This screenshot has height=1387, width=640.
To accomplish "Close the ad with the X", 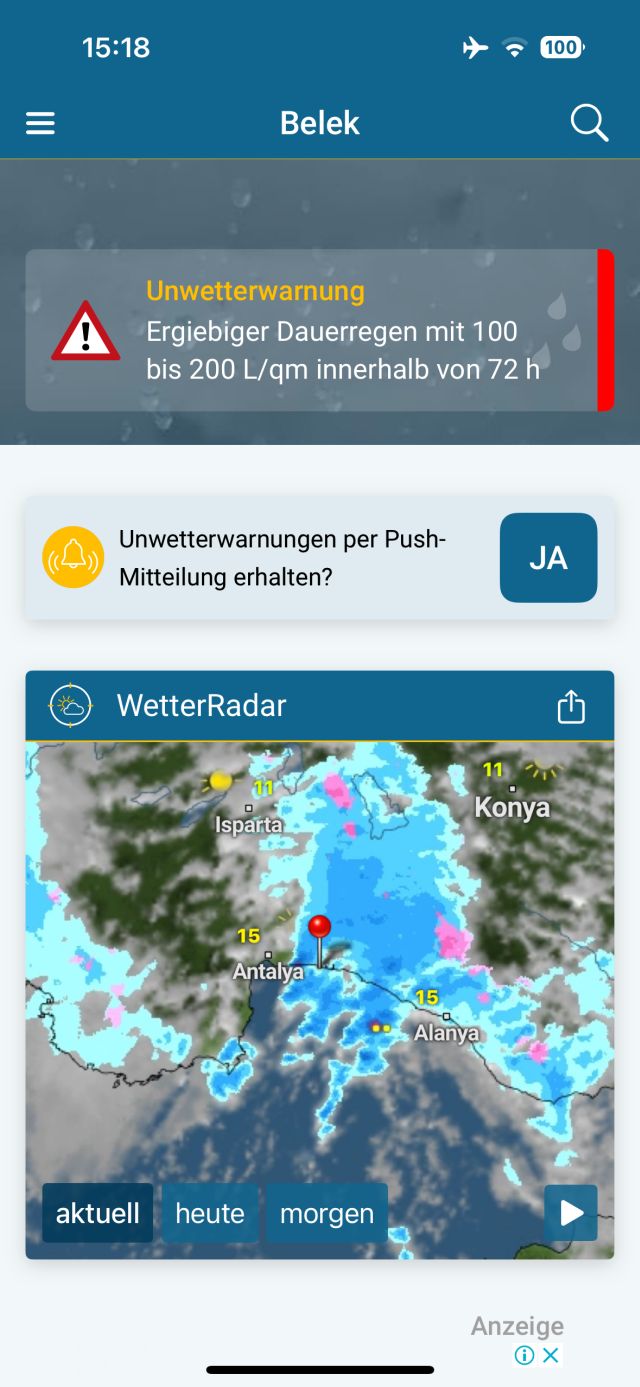I will pos(551,1356).
